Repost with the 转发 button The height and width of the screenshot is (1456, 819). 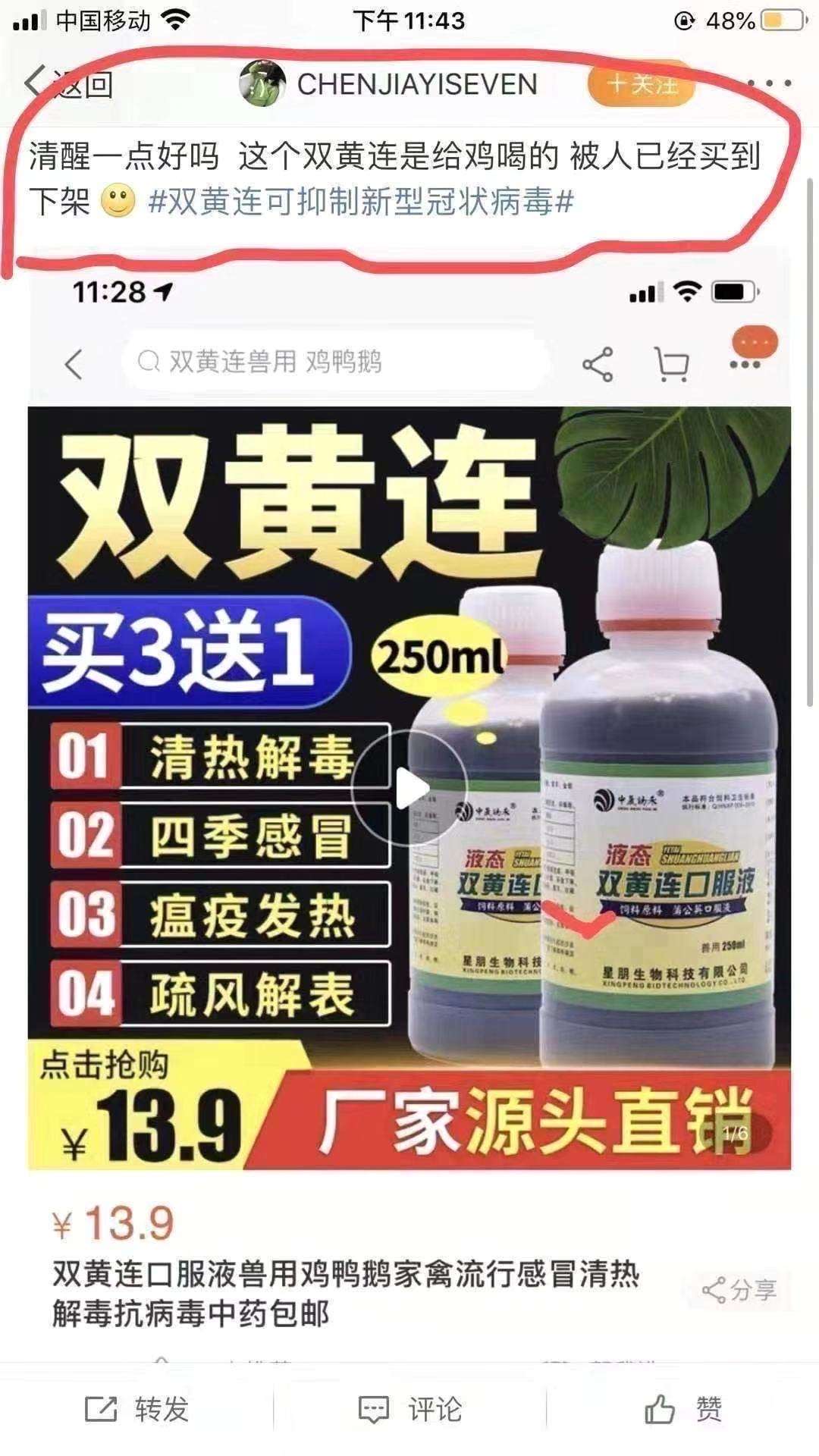(136, 1409)
